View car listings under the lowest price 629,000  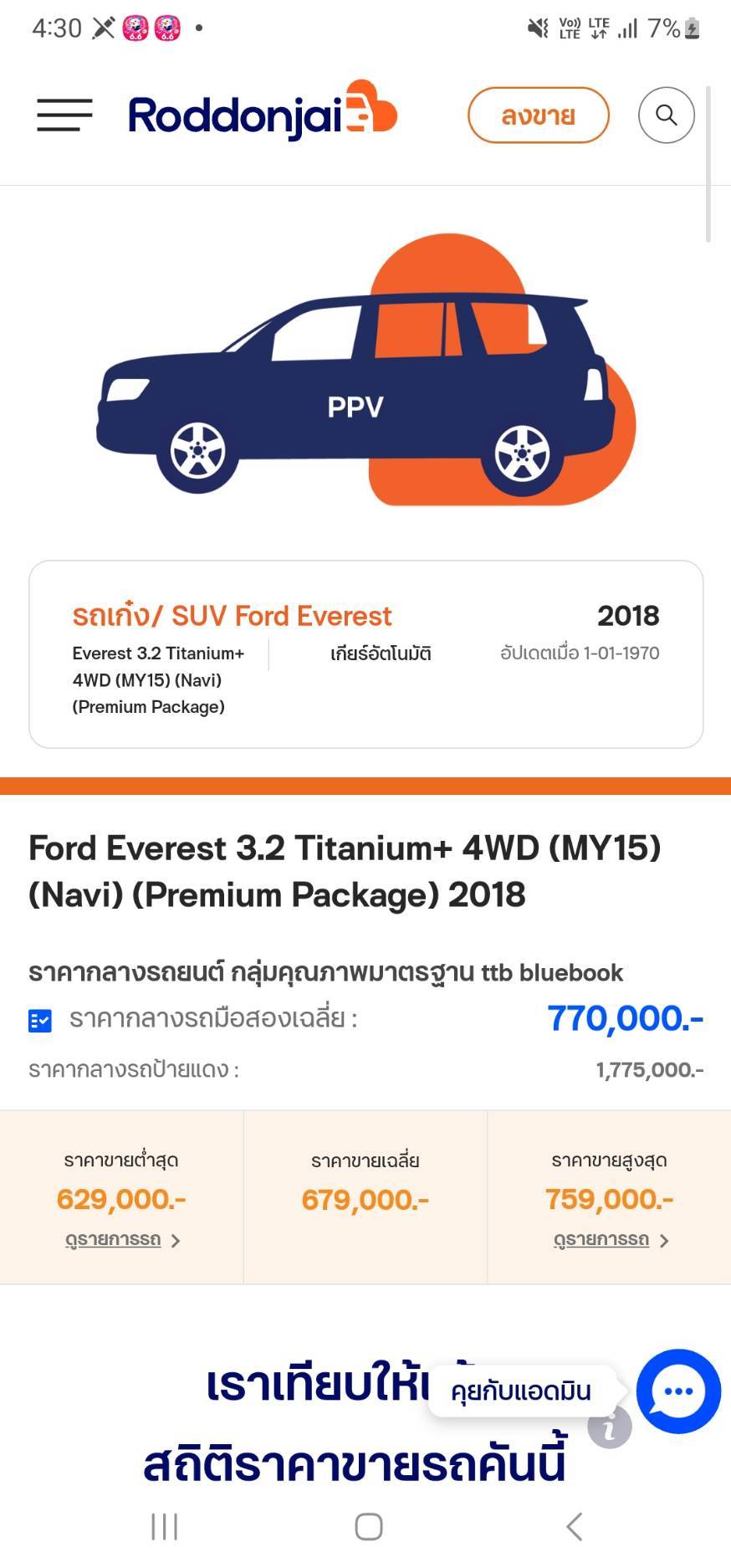[122, 1239]
